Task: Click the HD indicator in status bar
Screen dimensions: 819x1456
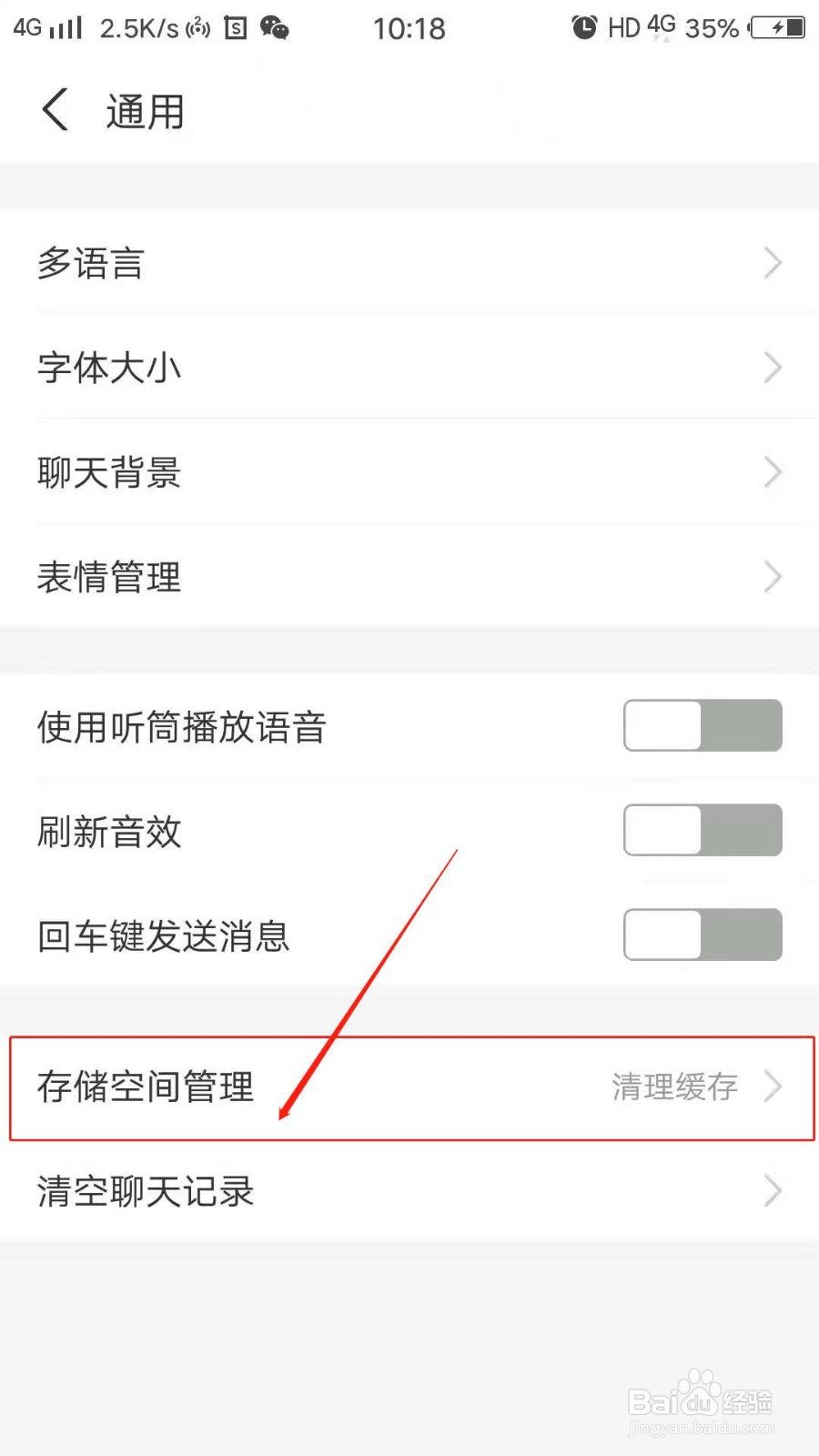Action: [623, 27]
